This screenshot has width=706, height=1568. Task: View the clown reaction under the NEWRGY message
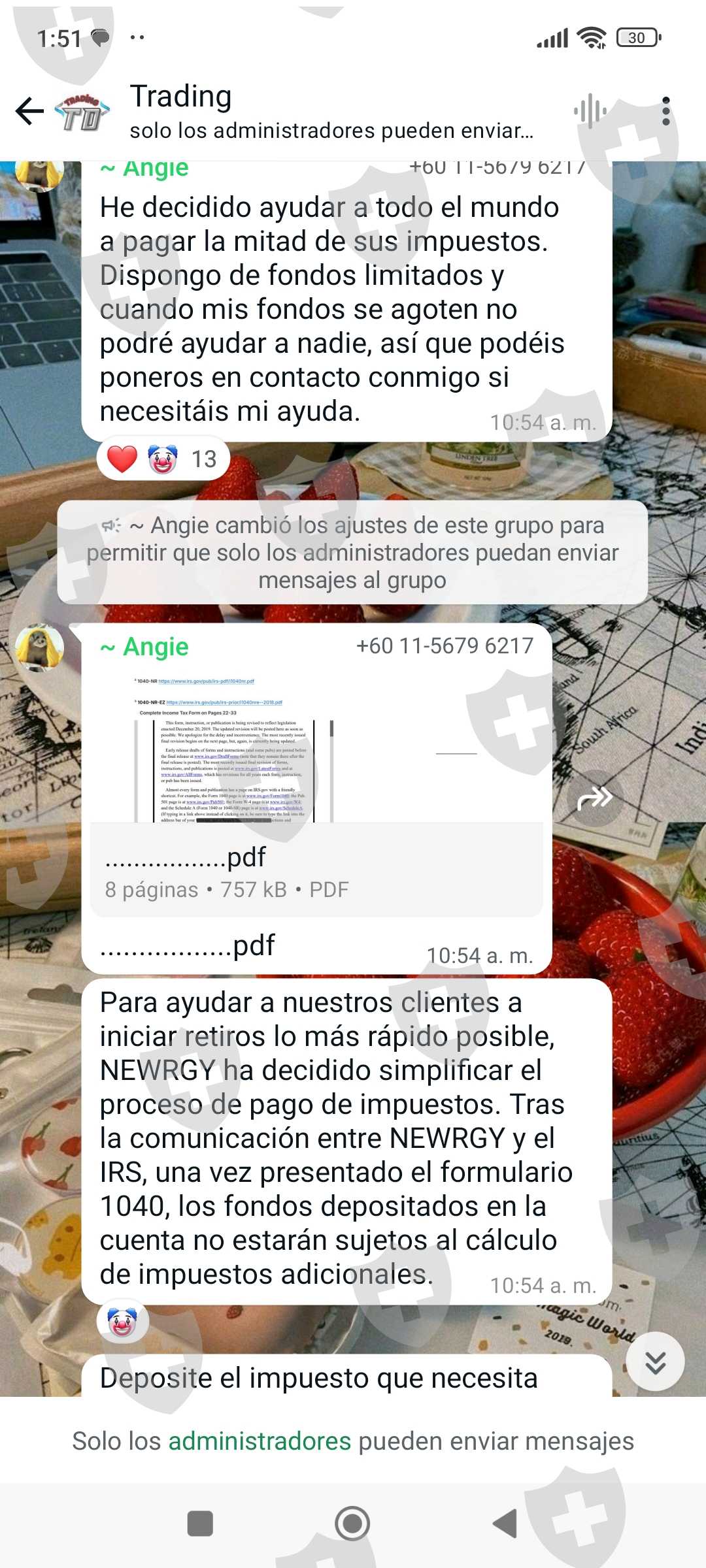[122, 1321]
